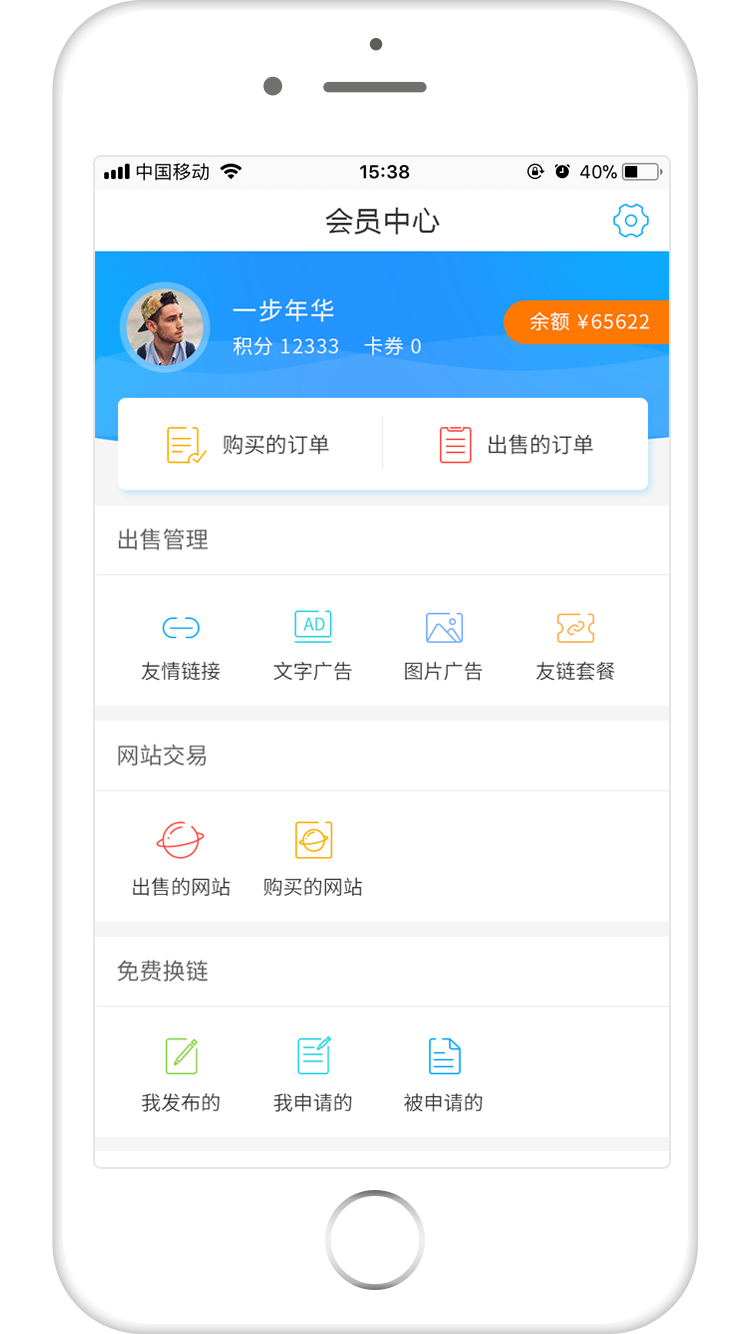
Task: Select 图片广告 image ads
Action: (x=444, y=645)
